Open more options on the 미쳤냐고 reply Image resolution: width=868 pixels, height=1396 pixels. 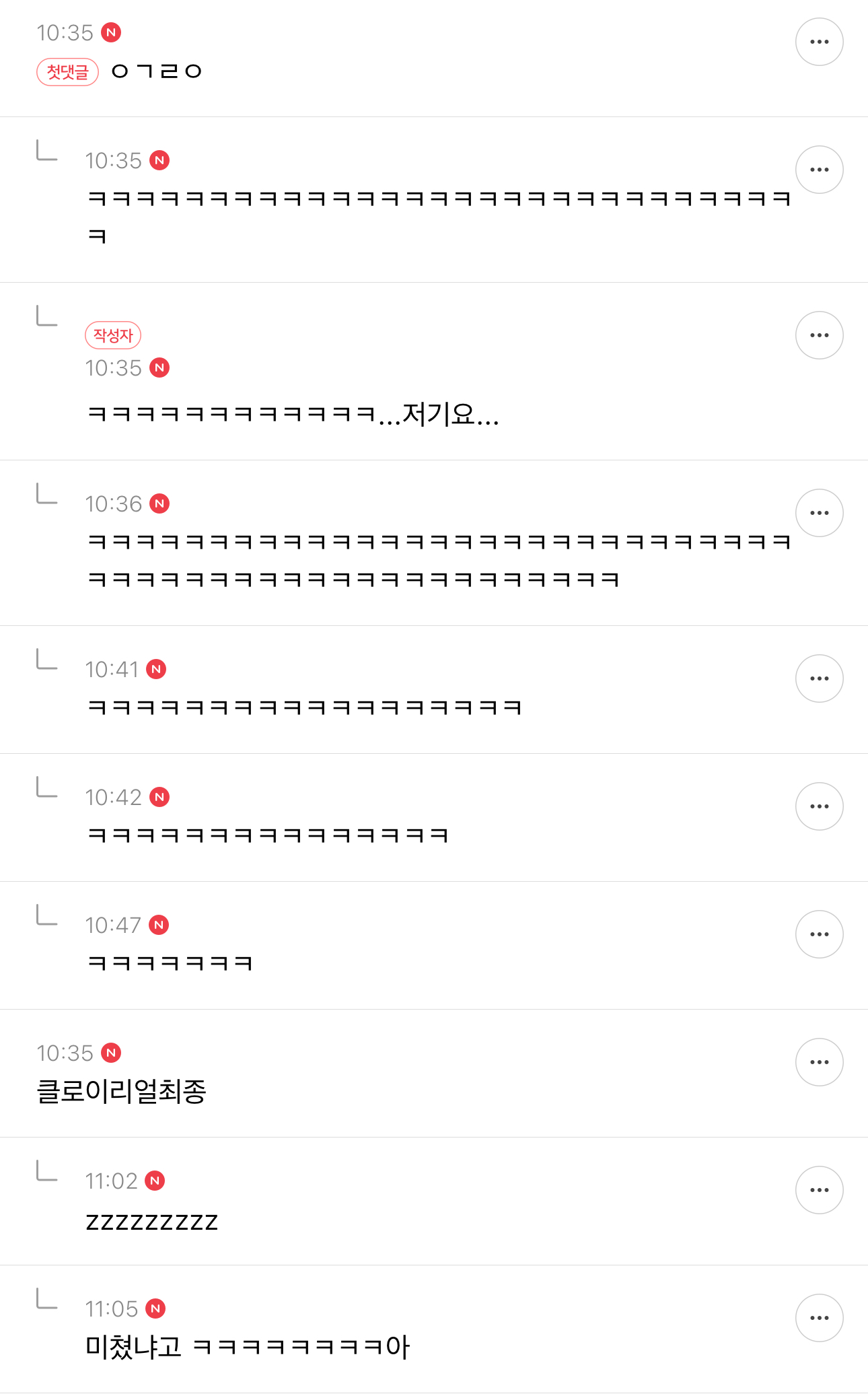point(819,1318)
